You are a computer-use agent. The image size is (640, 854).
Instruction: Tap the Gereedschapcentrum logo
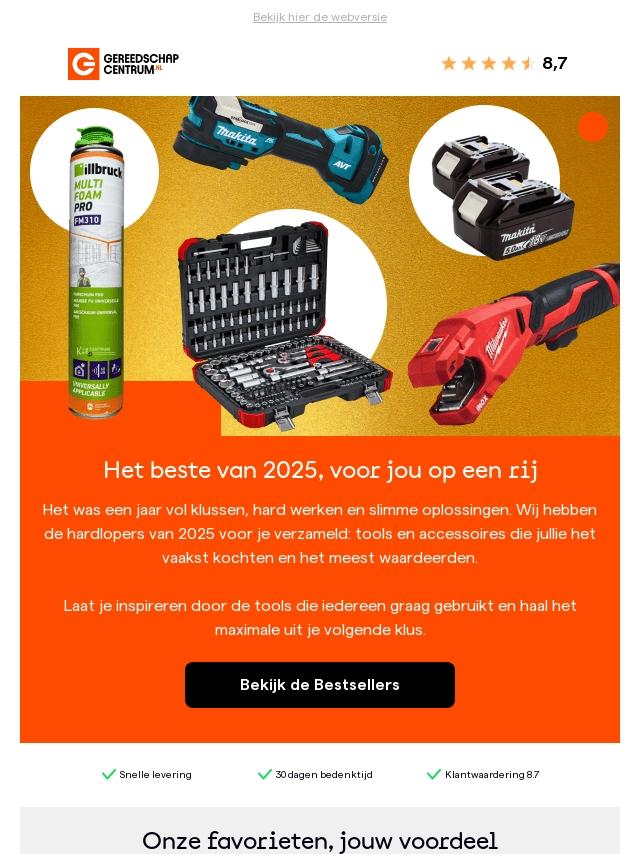[x=124, y=64]
